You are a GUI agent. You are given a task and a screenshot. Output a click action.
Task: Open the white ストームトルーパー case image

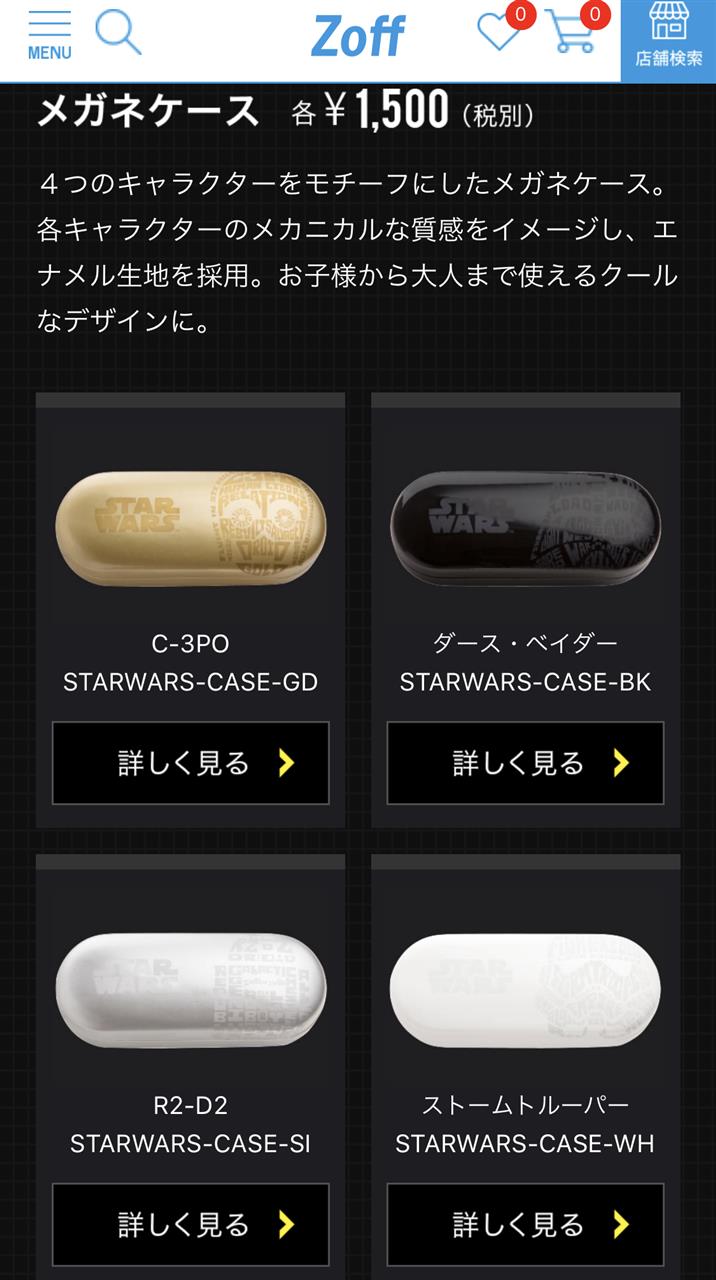click(x=525, y=990)
